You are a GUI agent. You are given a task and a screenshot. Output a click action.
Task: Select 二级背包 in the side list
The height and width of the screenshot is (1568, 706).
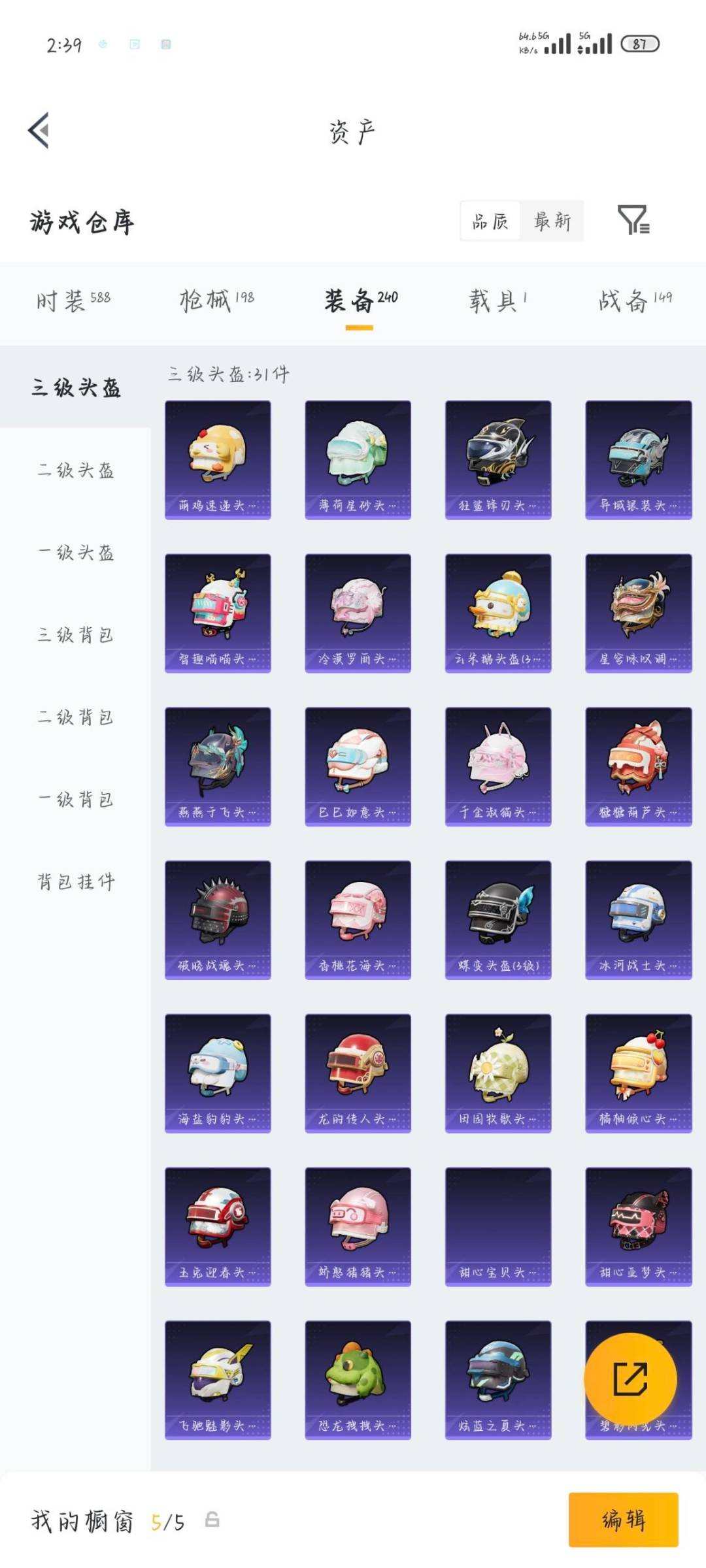(x=75, y=717)
